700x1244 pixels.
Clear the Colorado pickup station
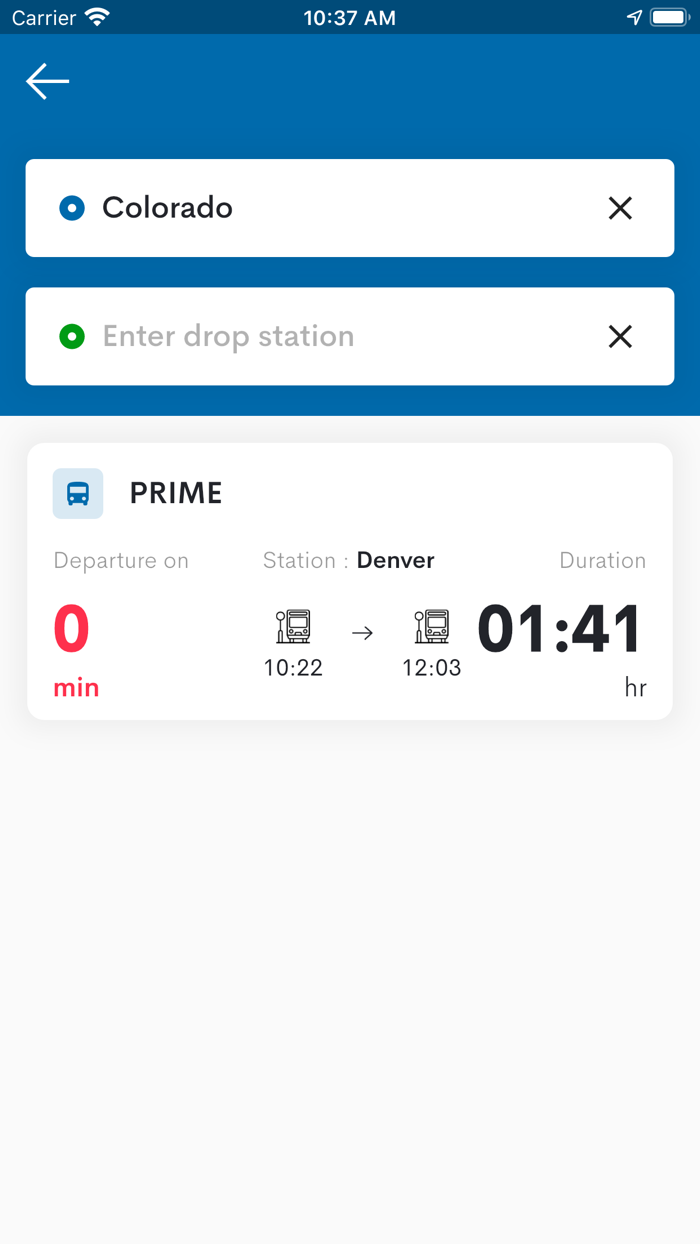coord(620,208)
